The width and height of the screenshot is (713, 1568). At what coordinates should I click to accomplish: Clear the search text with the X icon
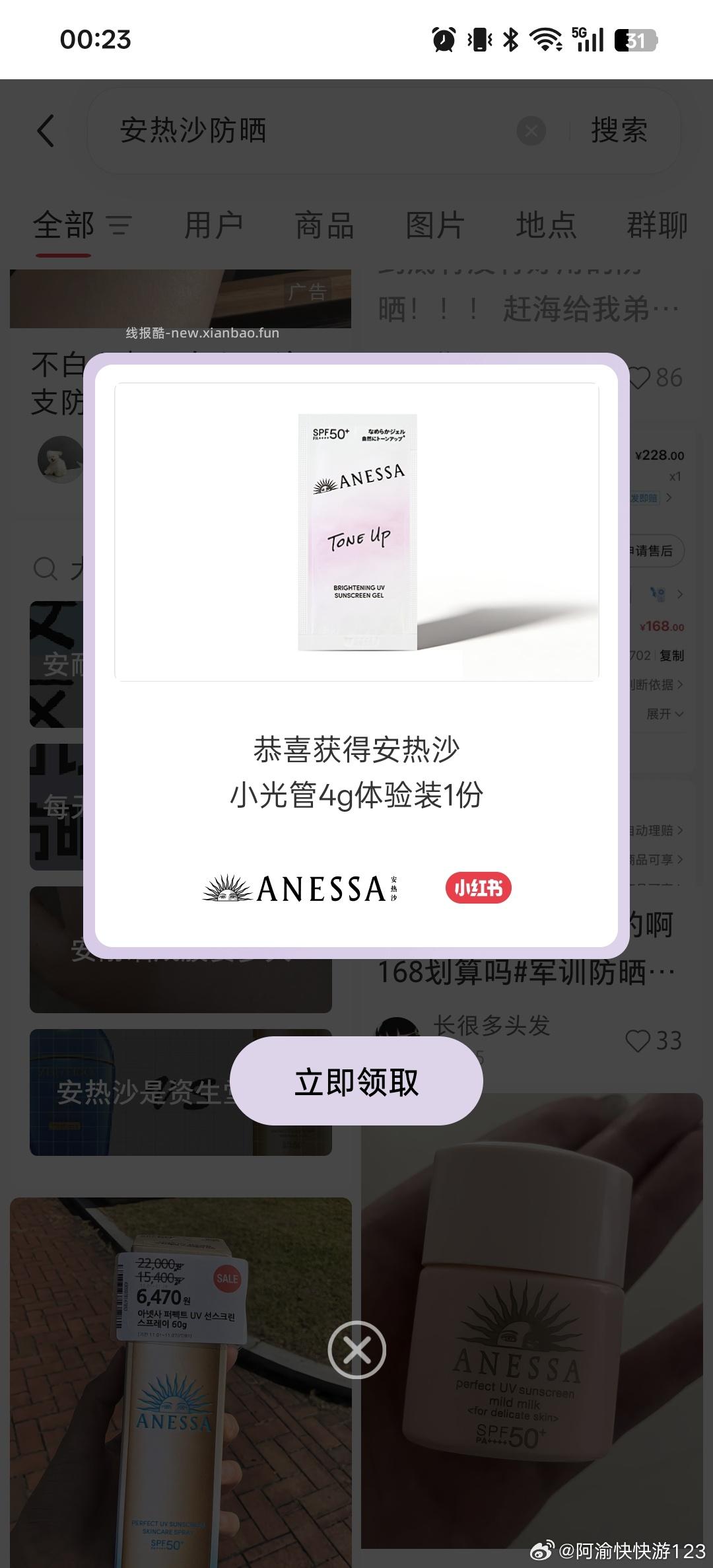click(532, 131)
